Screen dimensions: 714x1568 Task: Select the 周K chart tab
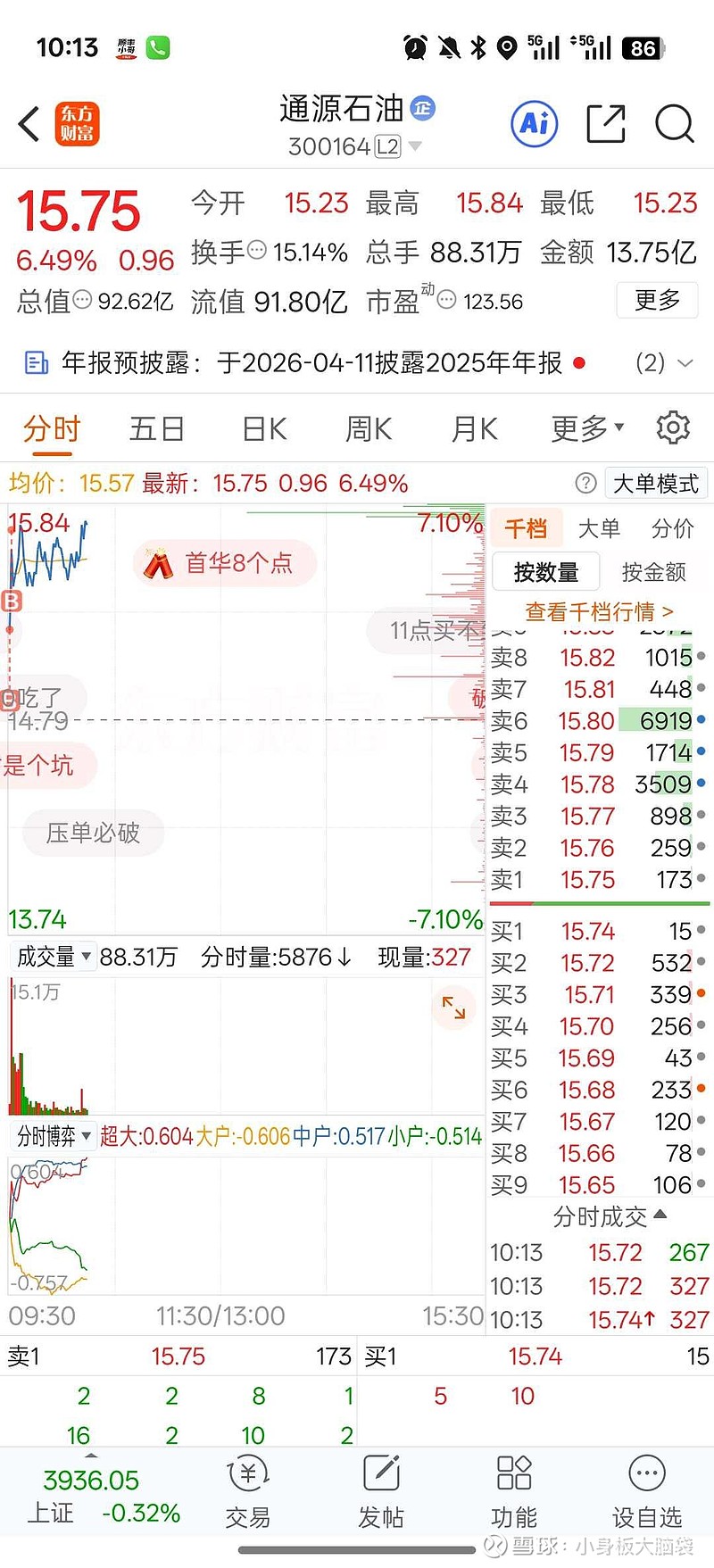point(369,429)
